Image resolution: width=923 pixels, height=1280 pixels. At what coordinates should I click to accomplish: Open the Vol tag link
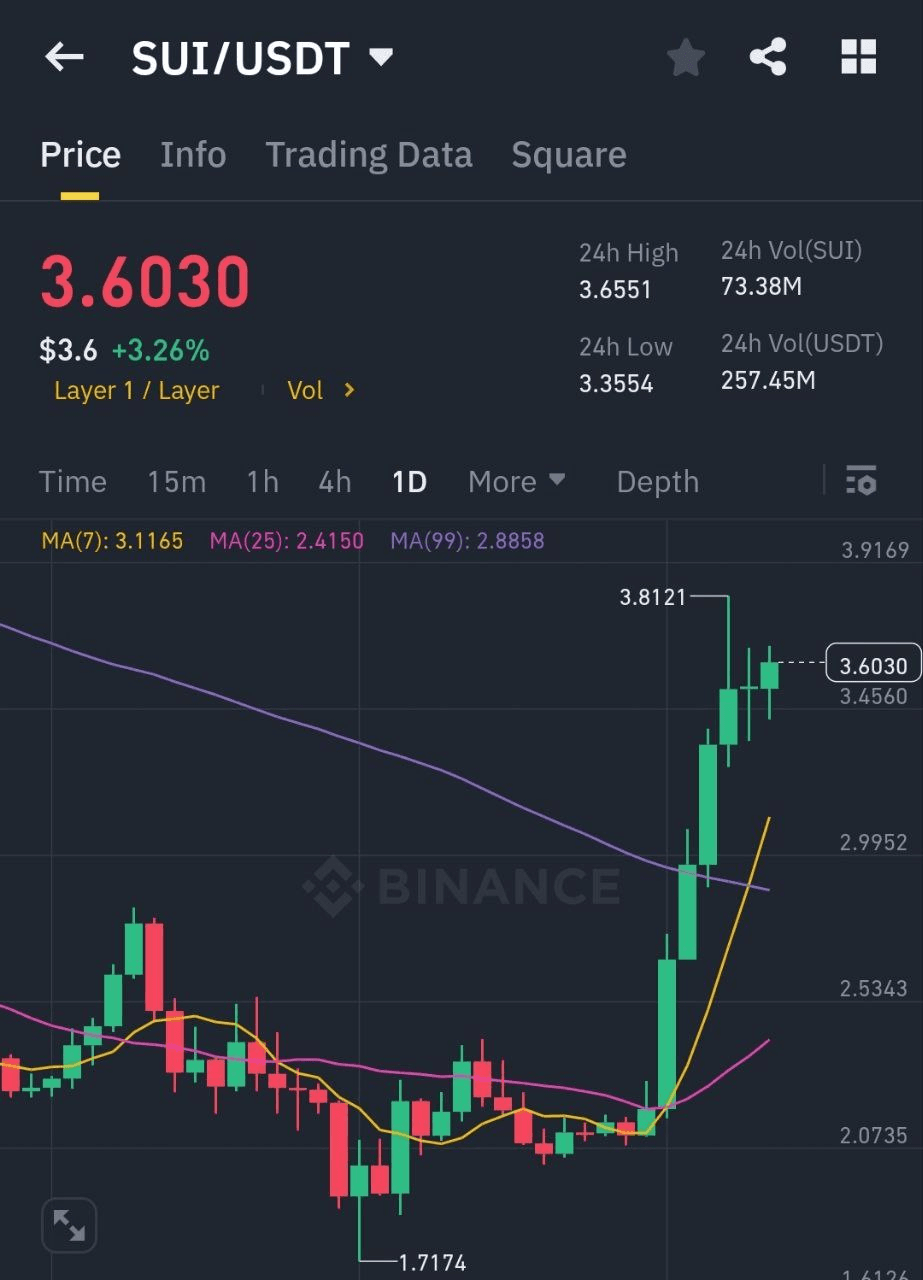(x=320, y=390)
